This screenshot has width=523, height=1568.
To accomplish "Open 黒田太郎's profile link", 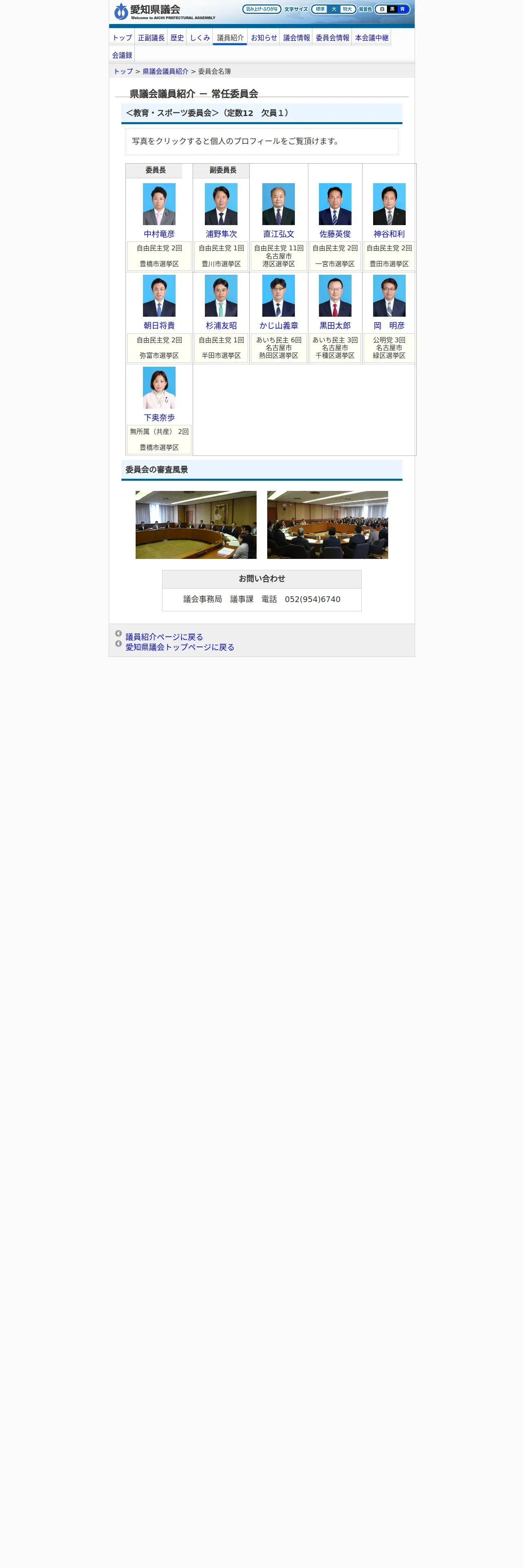I will pyautogui.click(x=335, y=326).
